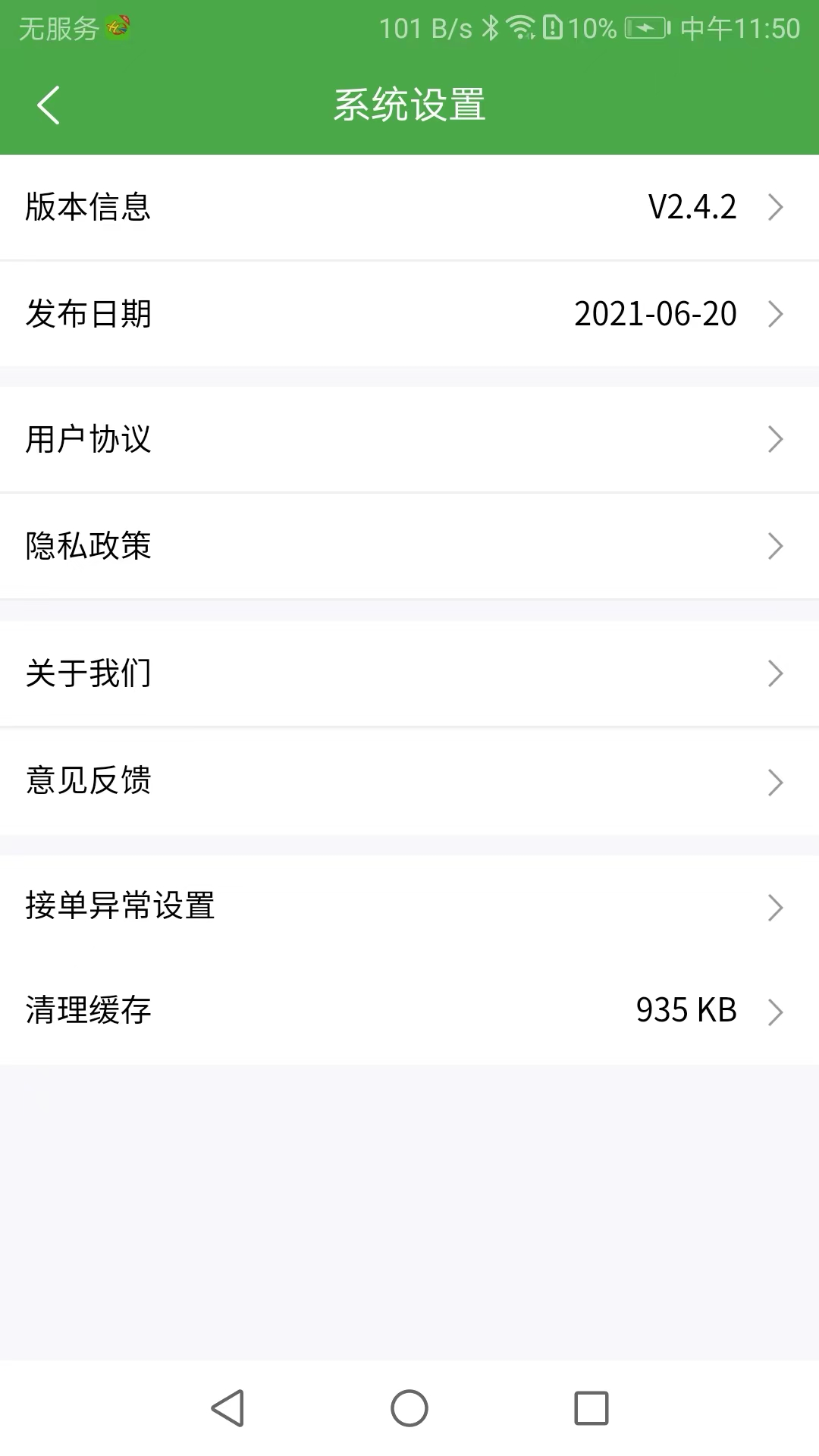Select the 系统设置 title
Image resolution: width=819 pixels, height=1456 pixels.
click(409, 104)
